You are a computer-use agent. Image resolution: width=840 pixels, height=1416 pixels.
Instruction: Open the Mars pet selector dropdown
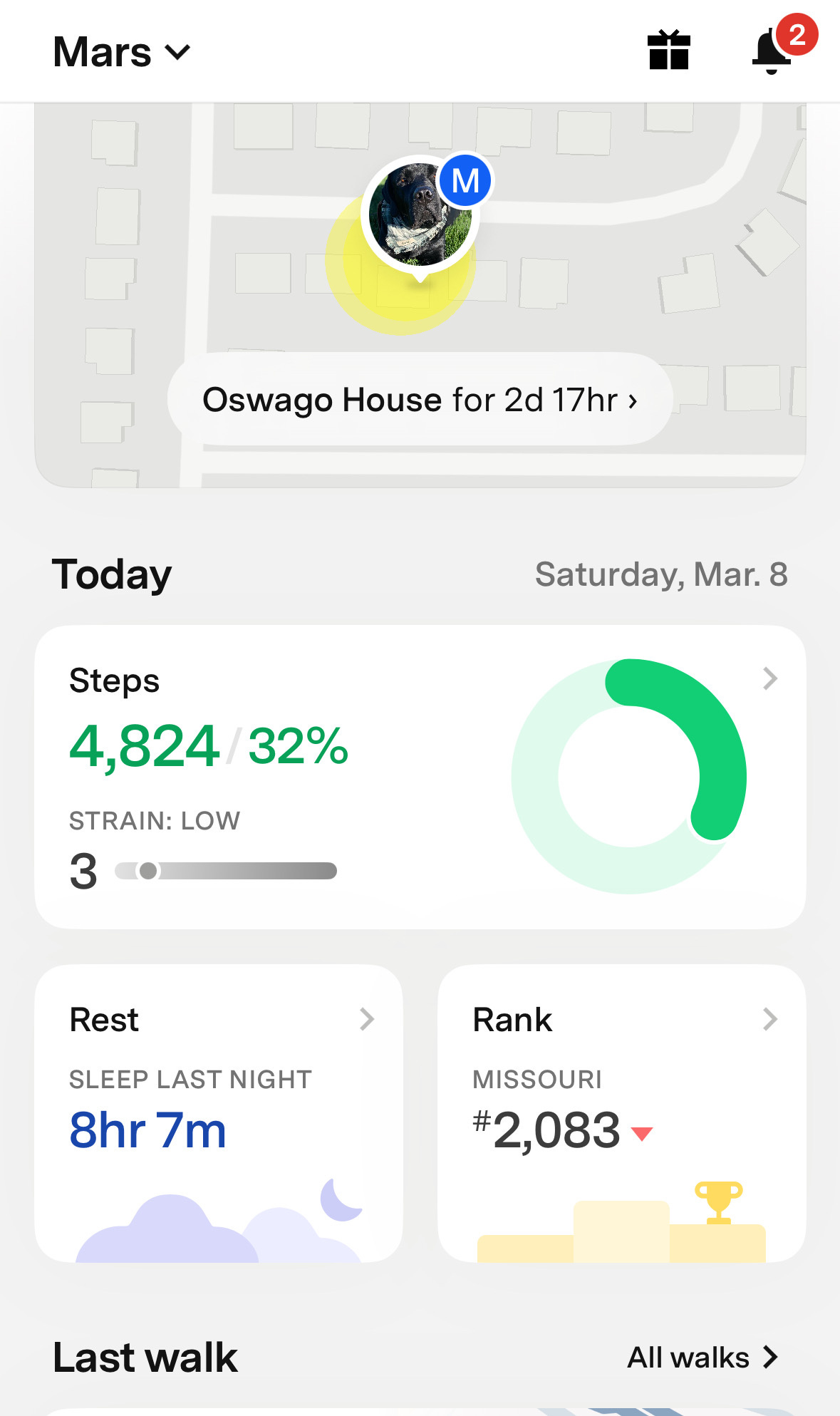(122, 52)
